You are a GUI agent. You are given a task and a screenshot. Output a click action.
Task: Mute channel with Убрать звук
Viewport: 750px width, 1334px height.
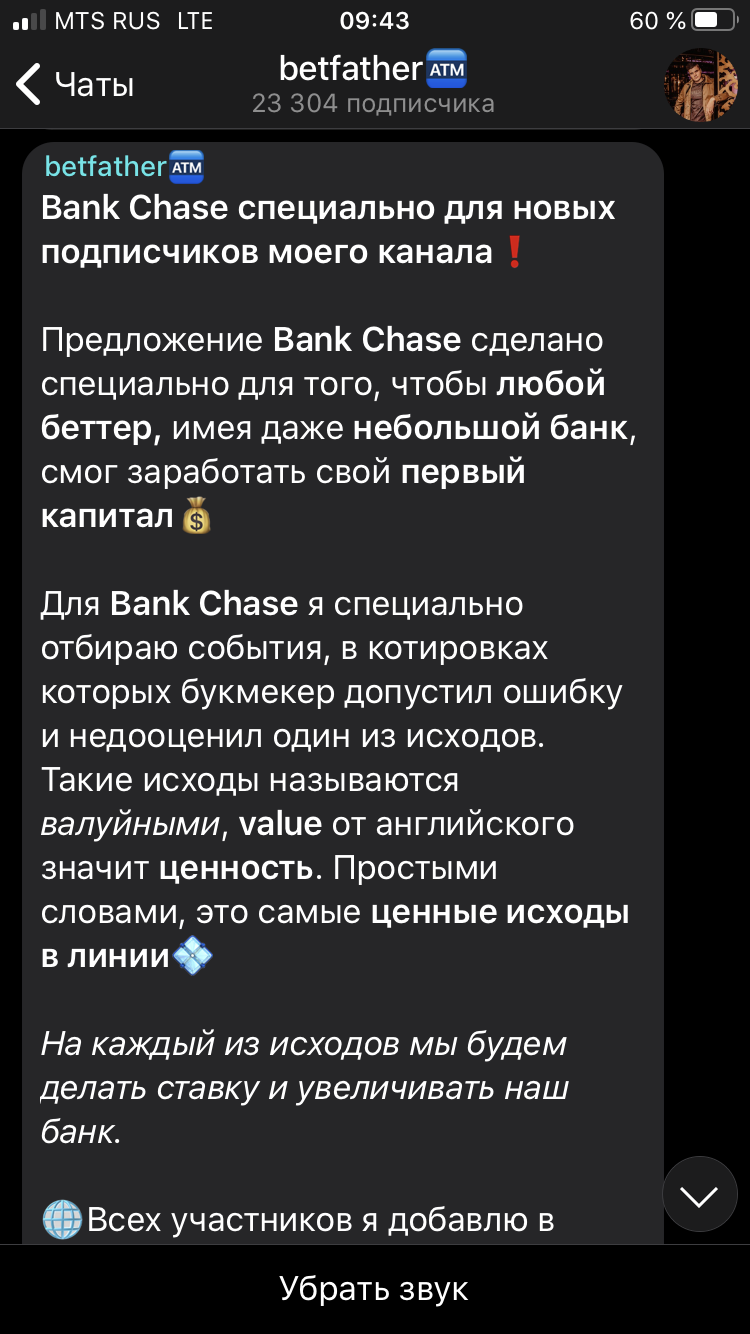click(374, 1289)
